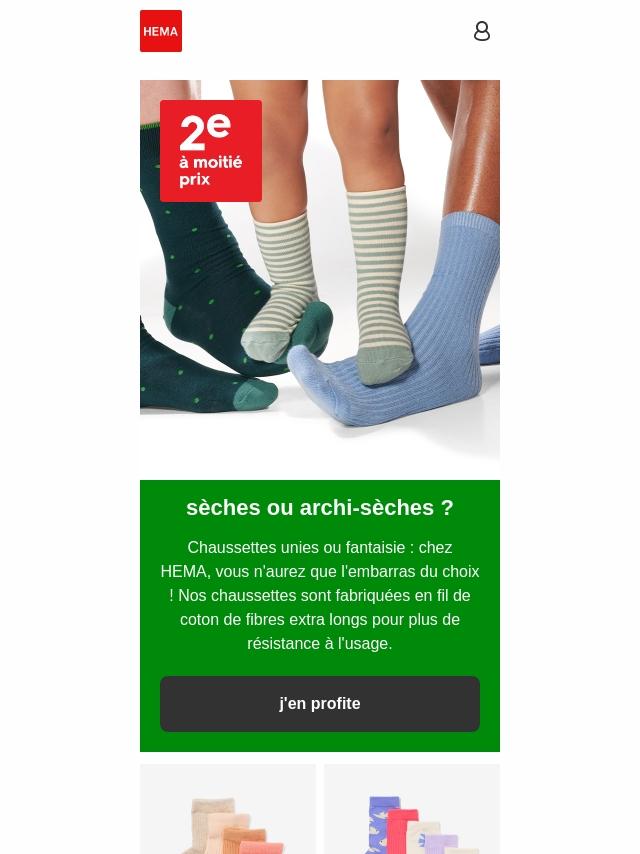Screen dimensions: 640x854
Task: Tap the "j'en profite" button
Action: click(x=320, y=704)
